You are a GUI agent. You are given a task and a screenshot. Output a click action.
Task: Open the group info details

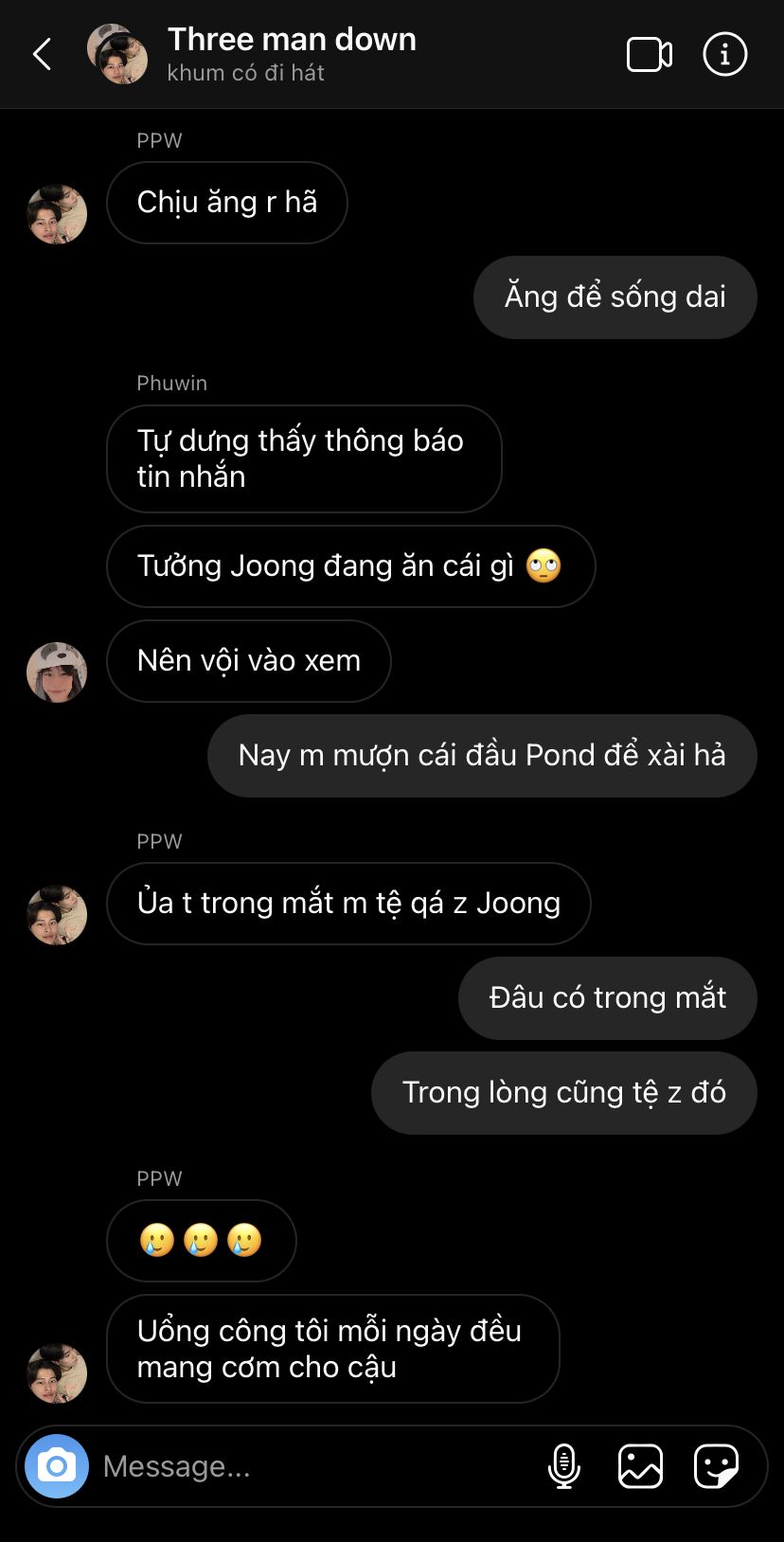pyautogui.click(x=725, y=55)
